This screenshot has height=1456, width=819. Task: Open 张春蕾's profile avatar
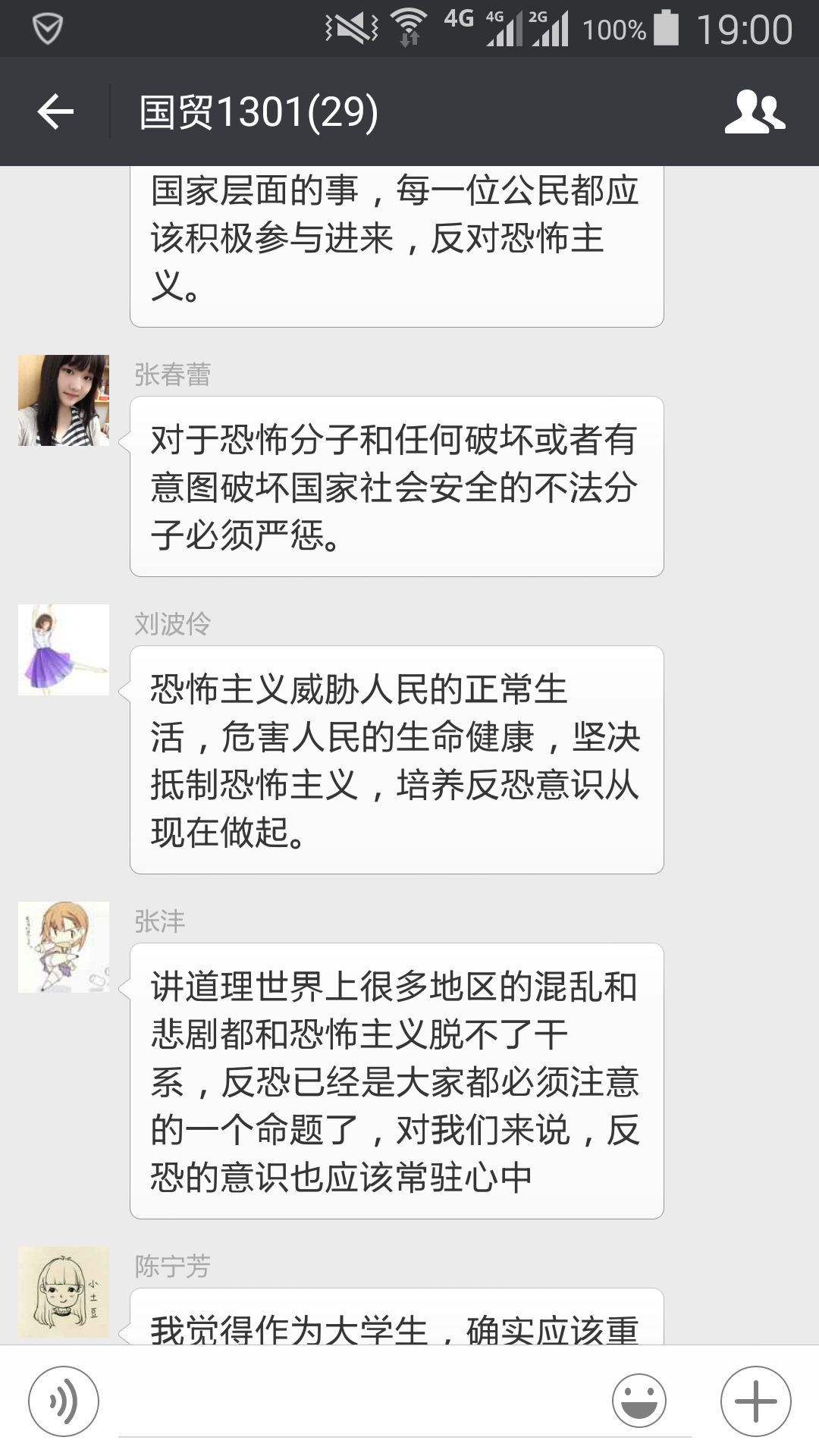click(64, 400)
